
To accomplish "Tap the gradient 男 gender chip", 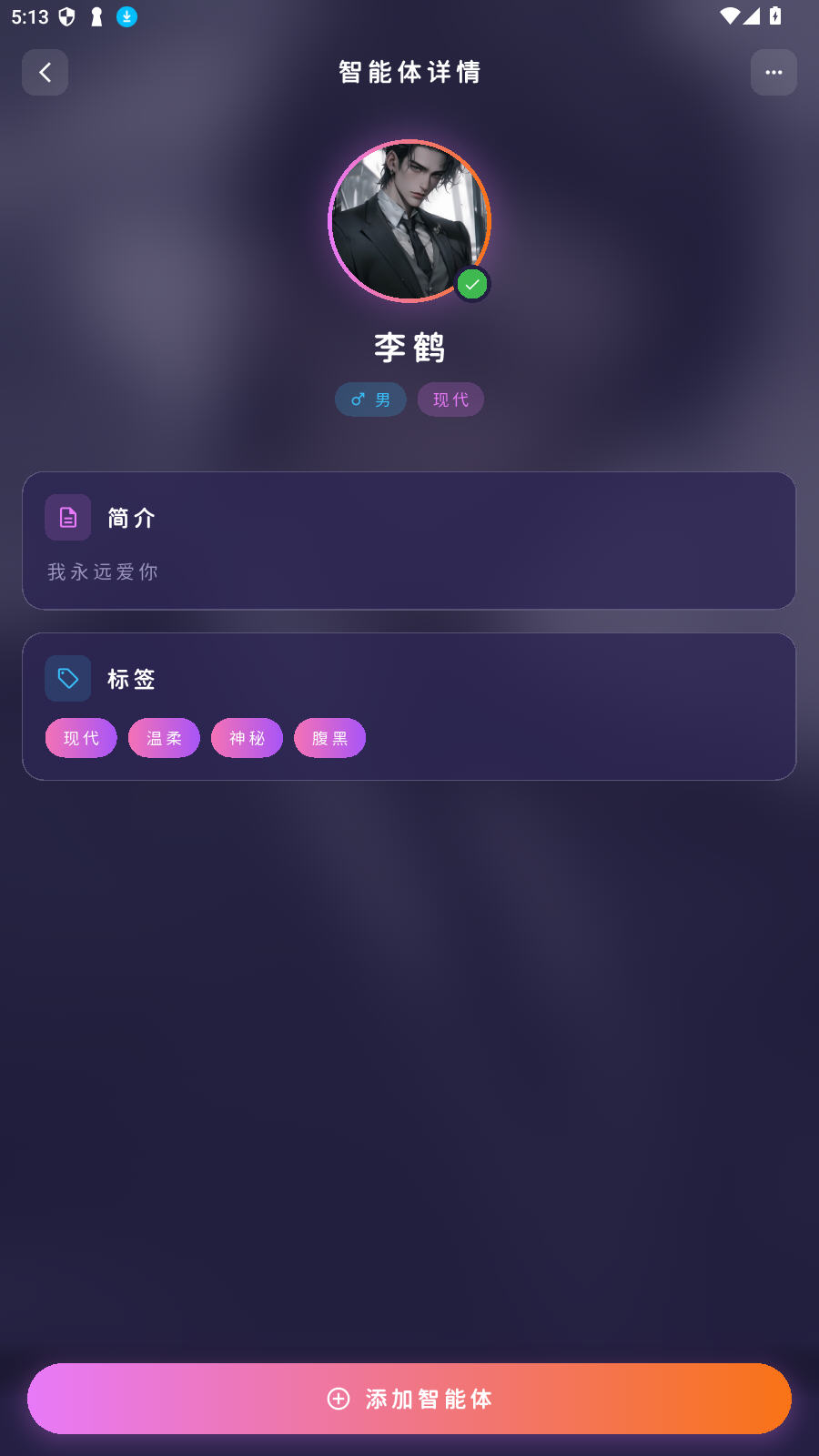I will coord(369,399).
